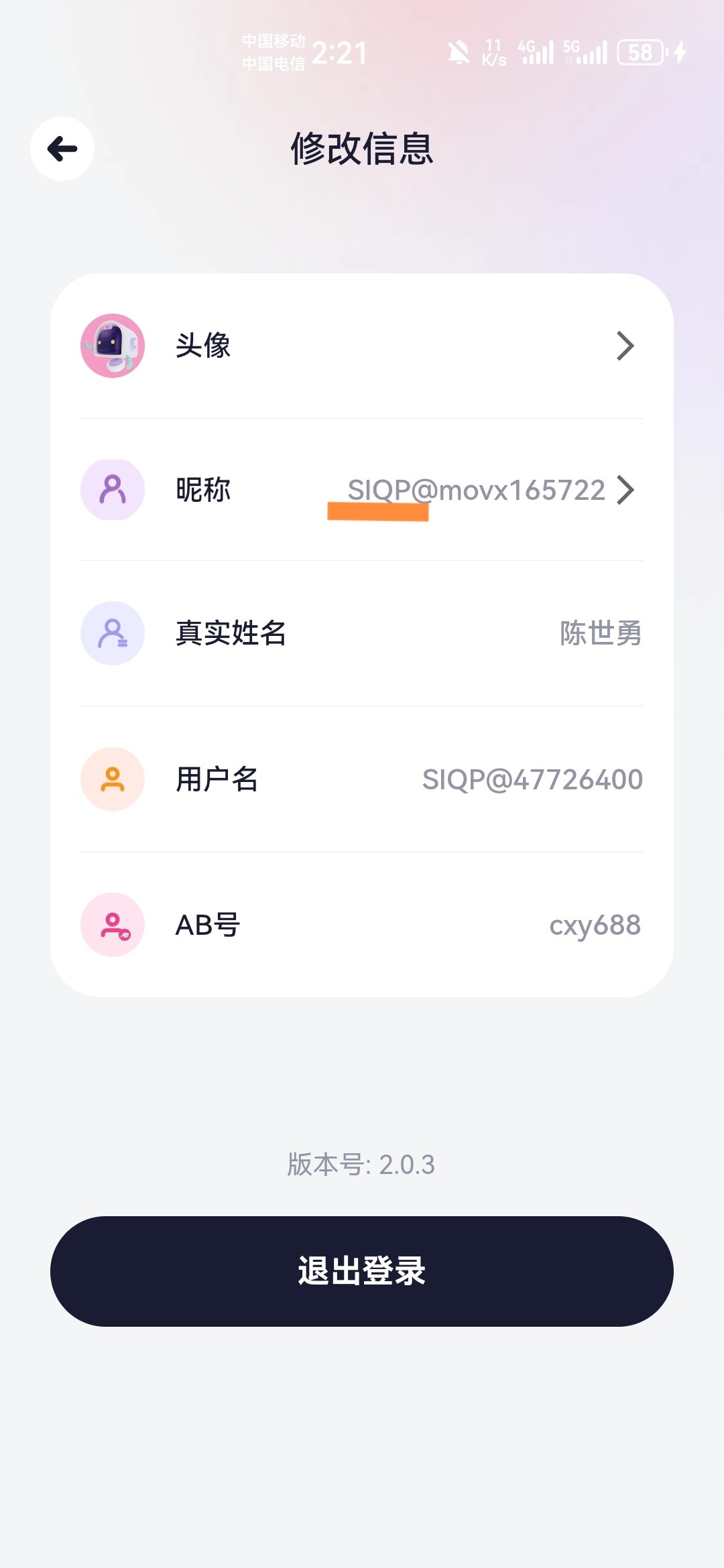Click the pink account icon beside AB号

pos(112,924)
